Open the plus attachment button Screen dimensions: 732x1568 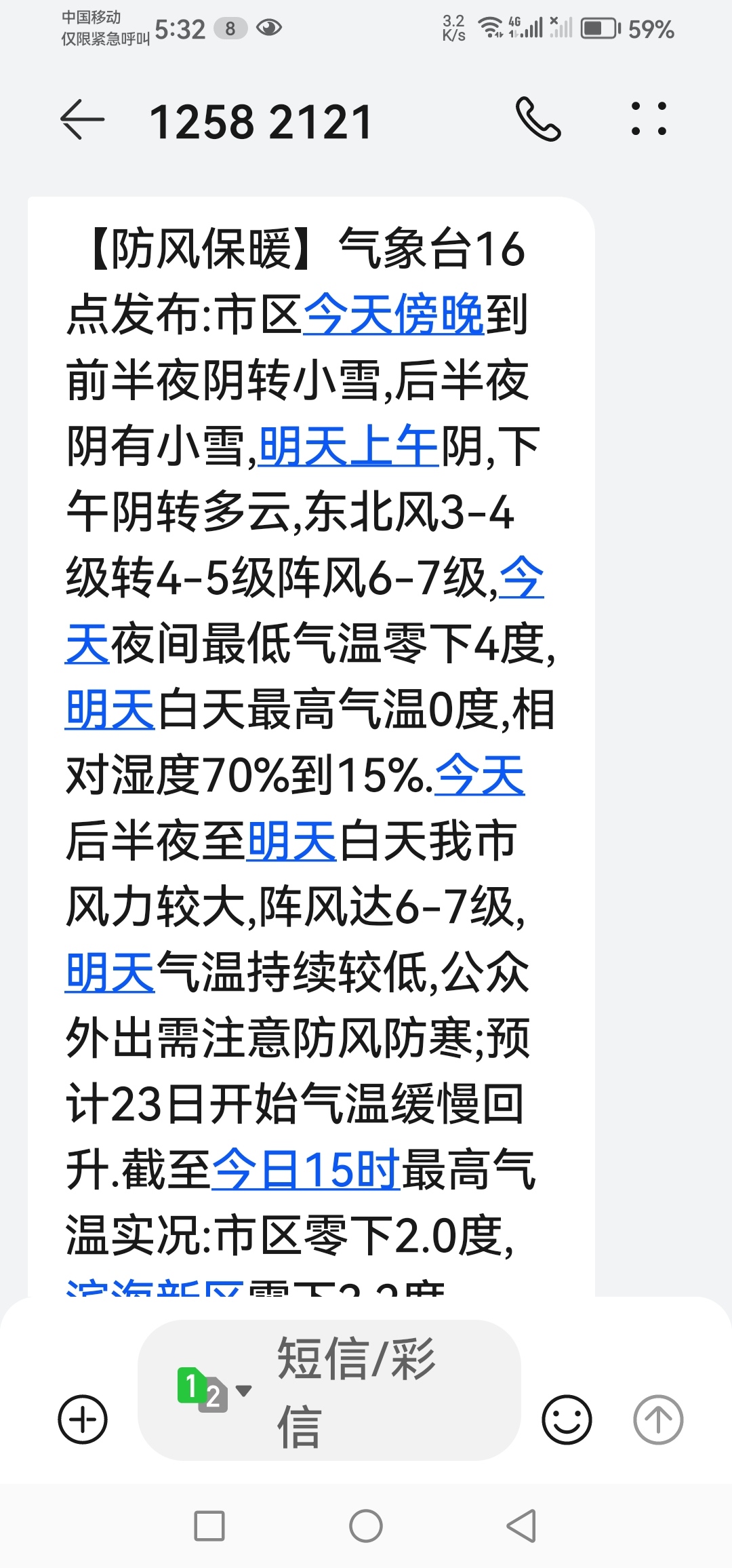[83, 1419]
